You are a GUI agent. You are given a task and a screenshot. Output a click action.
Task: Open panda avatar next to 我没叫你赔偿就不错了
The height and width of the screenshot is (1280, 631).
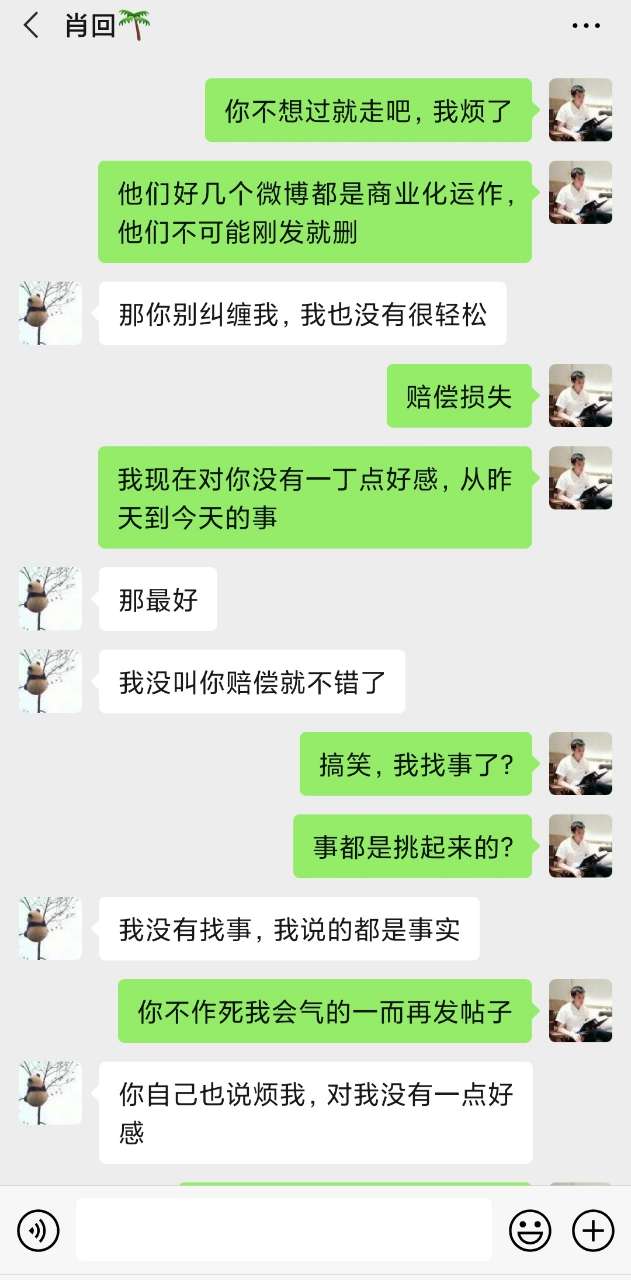(50, 681)
